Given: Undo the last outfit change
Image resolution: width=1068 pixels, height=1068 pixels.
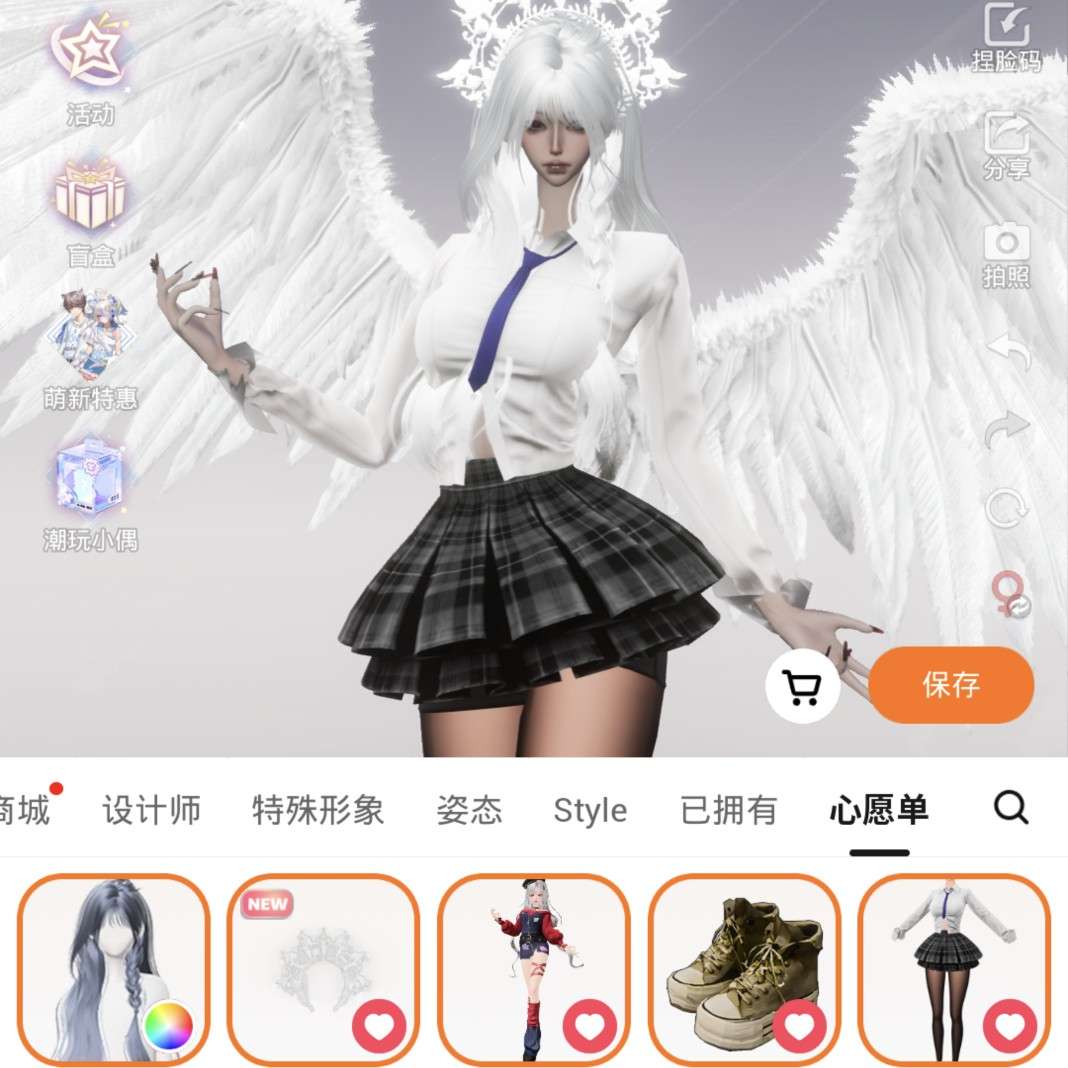Looking at the screenshot, I should point(1006,352).
